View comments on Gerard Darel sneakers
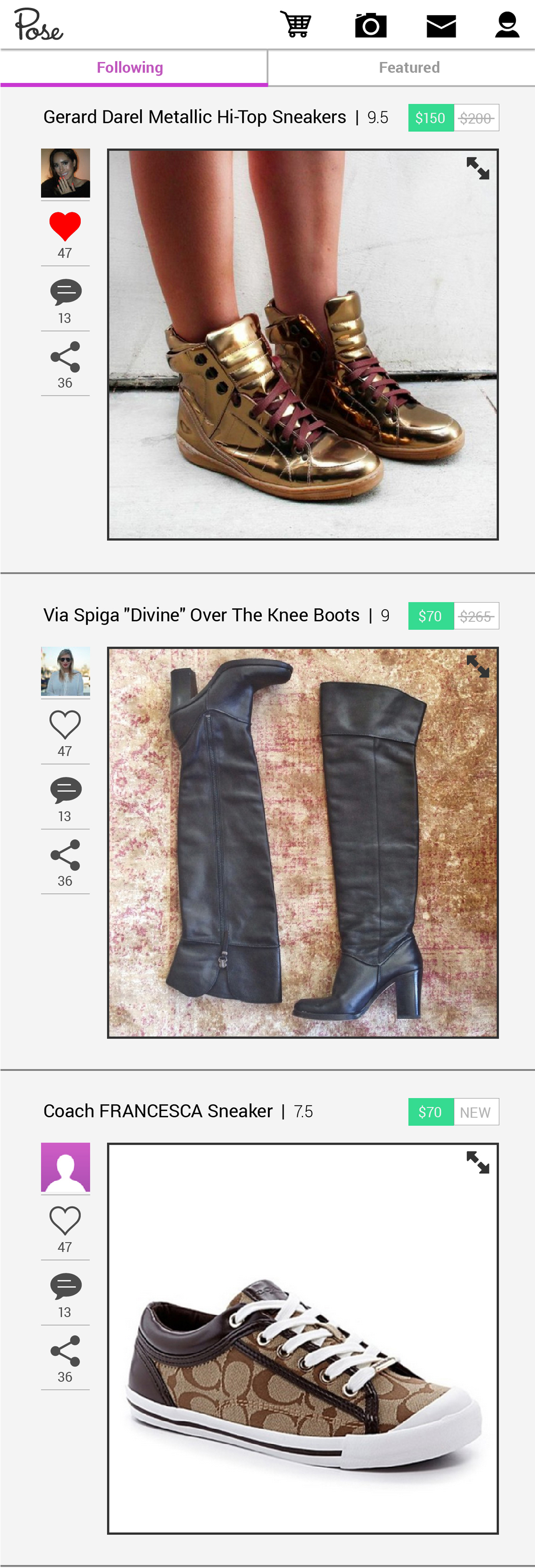535x1568 pixels. (65, 292)
